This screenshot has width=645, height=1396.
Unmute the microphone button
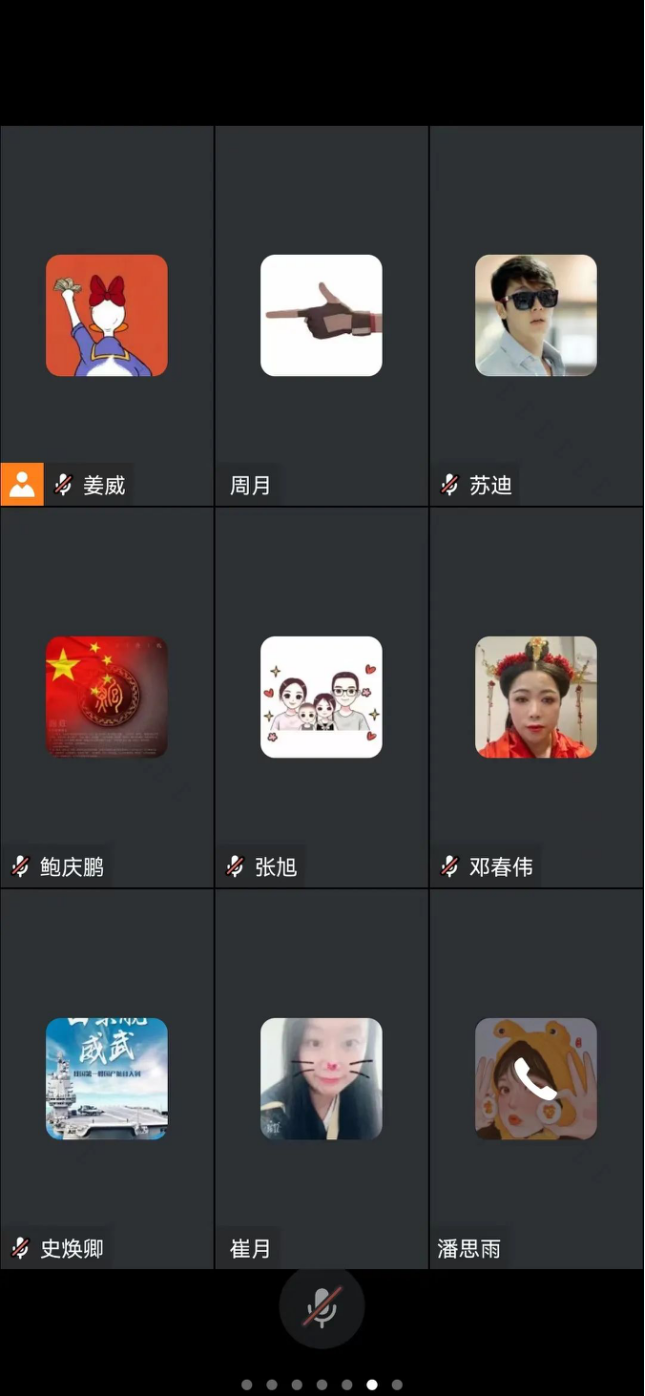tap(321, 1306)
